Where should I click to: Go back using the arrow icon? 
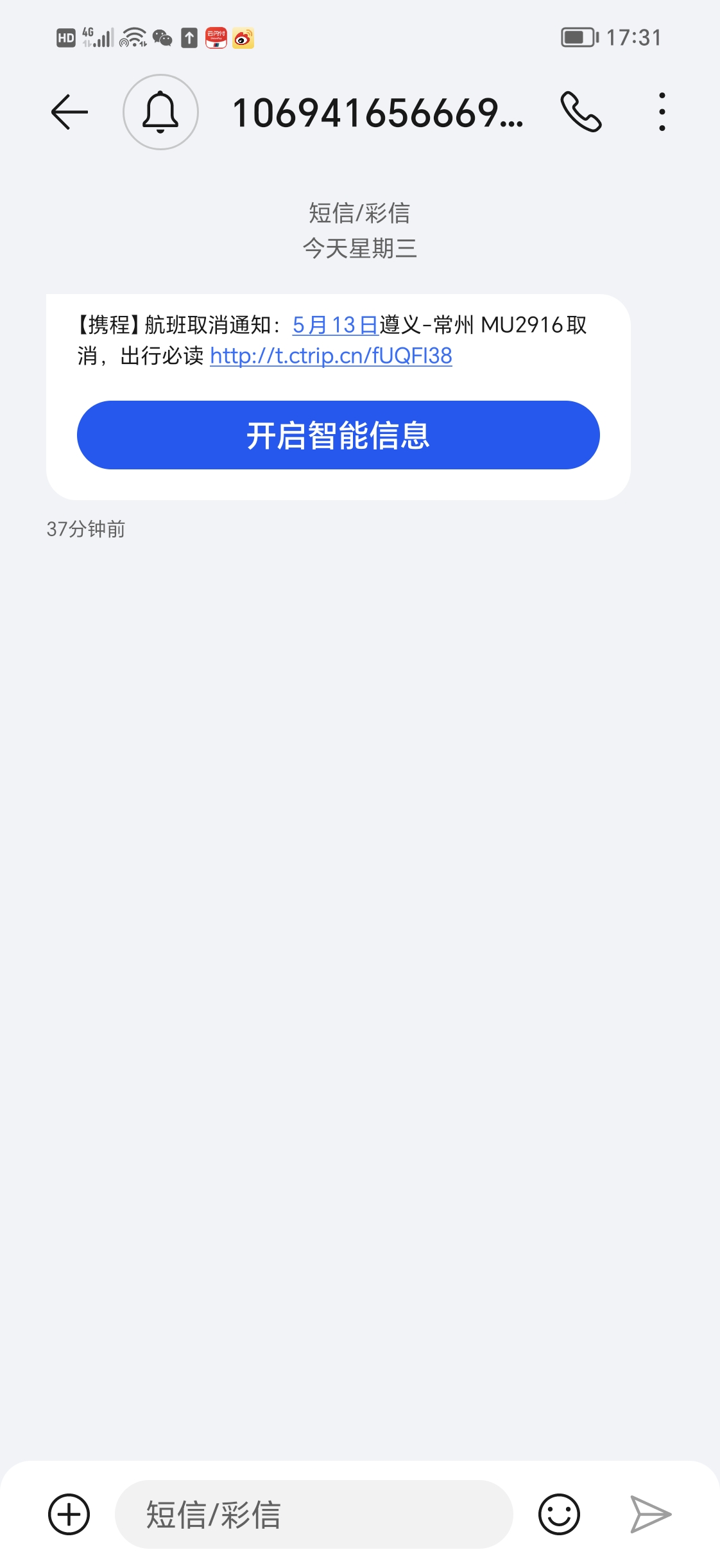[x=69, y=112]
